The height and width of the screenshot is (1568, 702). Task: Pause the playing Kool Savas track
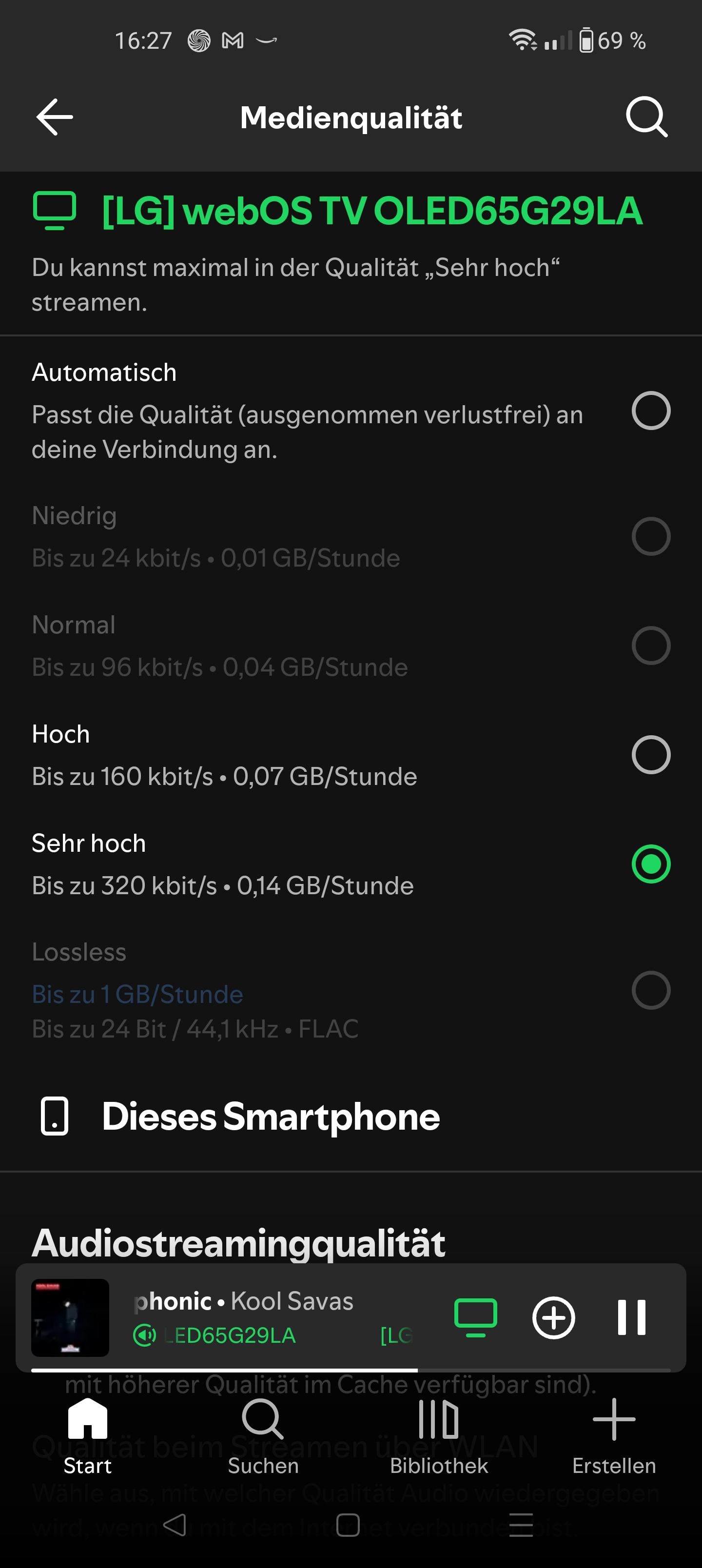click(x=631, y=1318)
